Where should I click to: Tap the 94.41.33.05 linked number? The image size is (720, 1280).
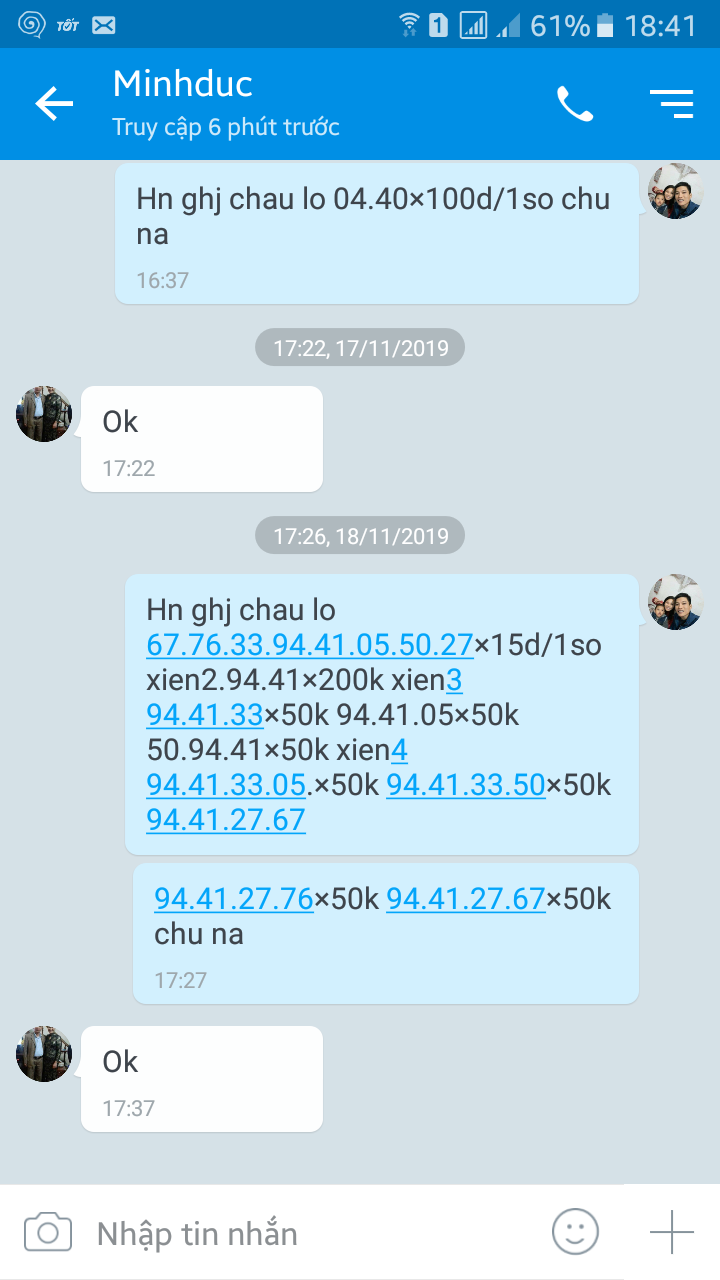coord(226,785)
